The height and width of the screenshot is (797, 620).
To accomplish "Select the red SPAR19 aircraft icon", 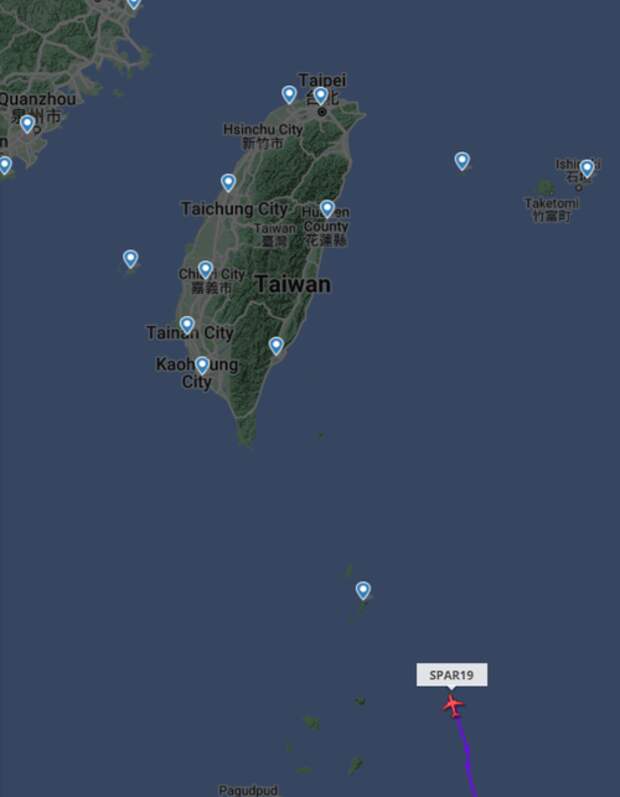I will pyautogui.click(x=454, y=706).
